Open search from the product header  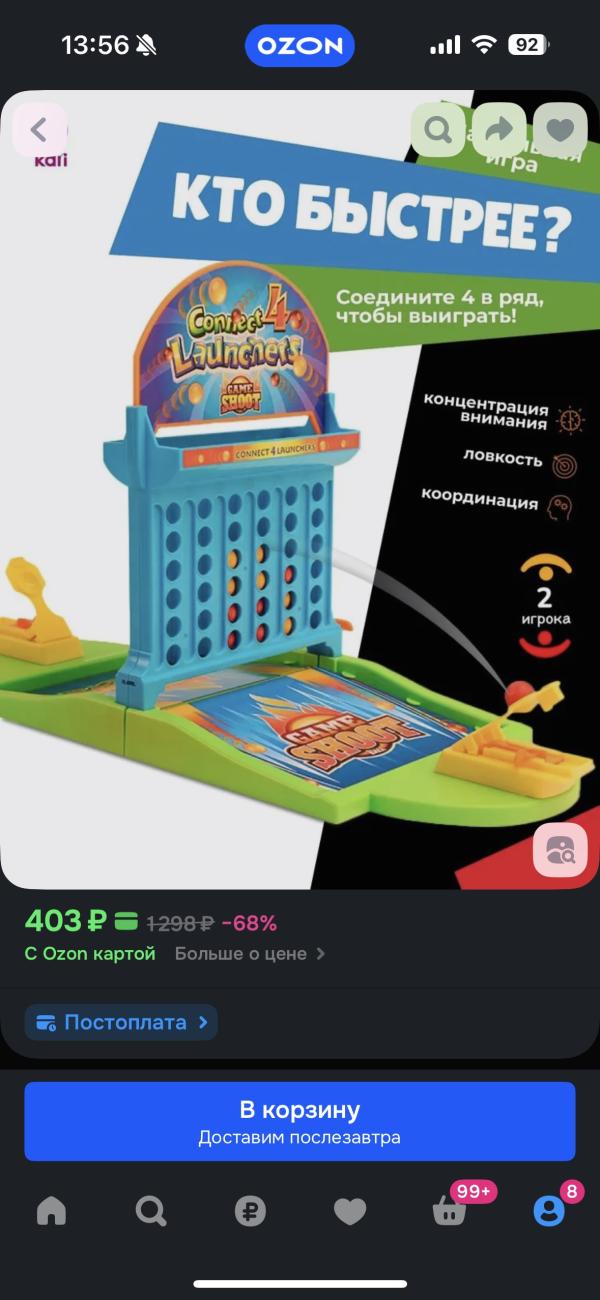click(438, 129)
